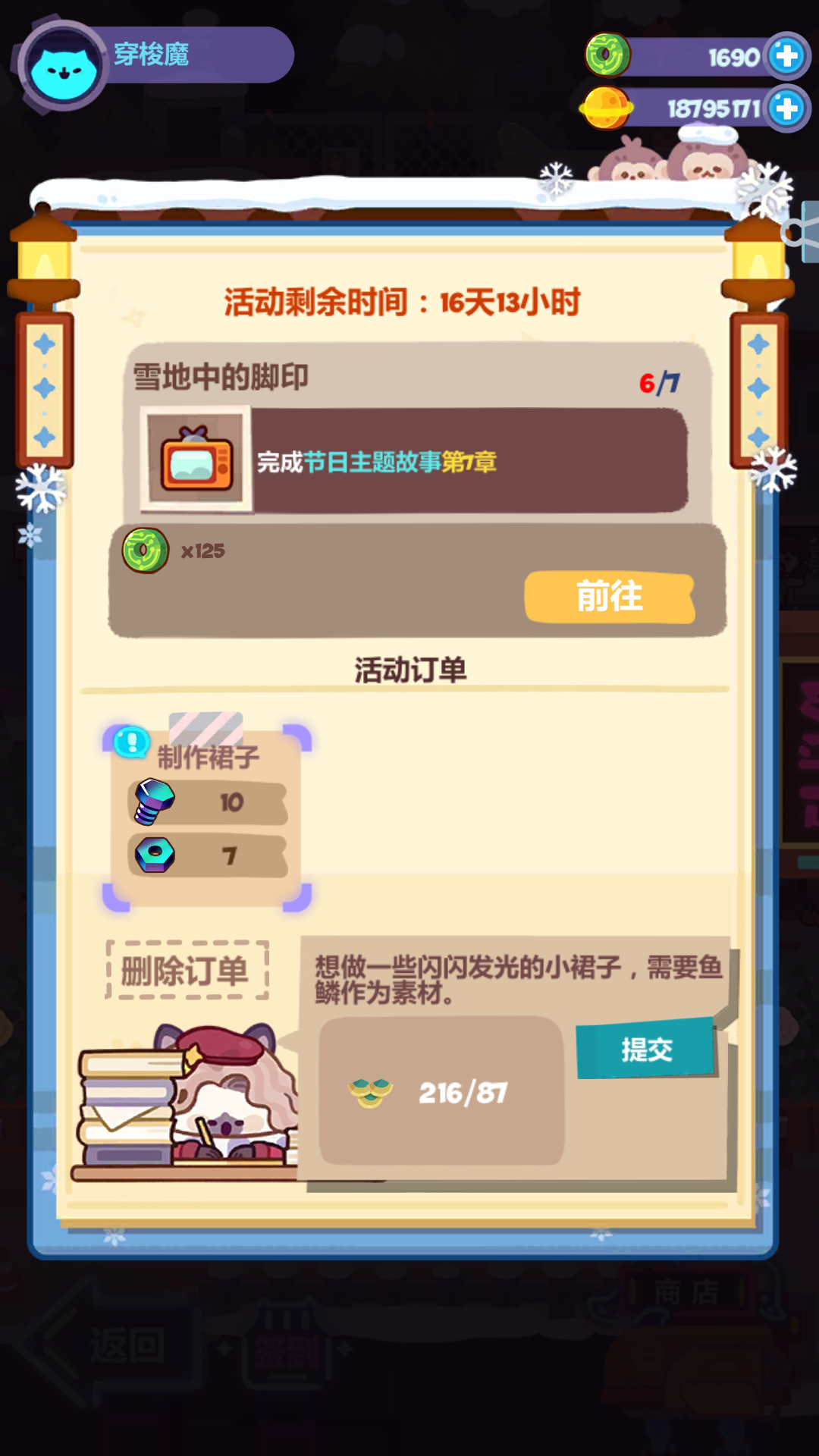Tap the plus button next to 1690 donuts

coord(786,54)
